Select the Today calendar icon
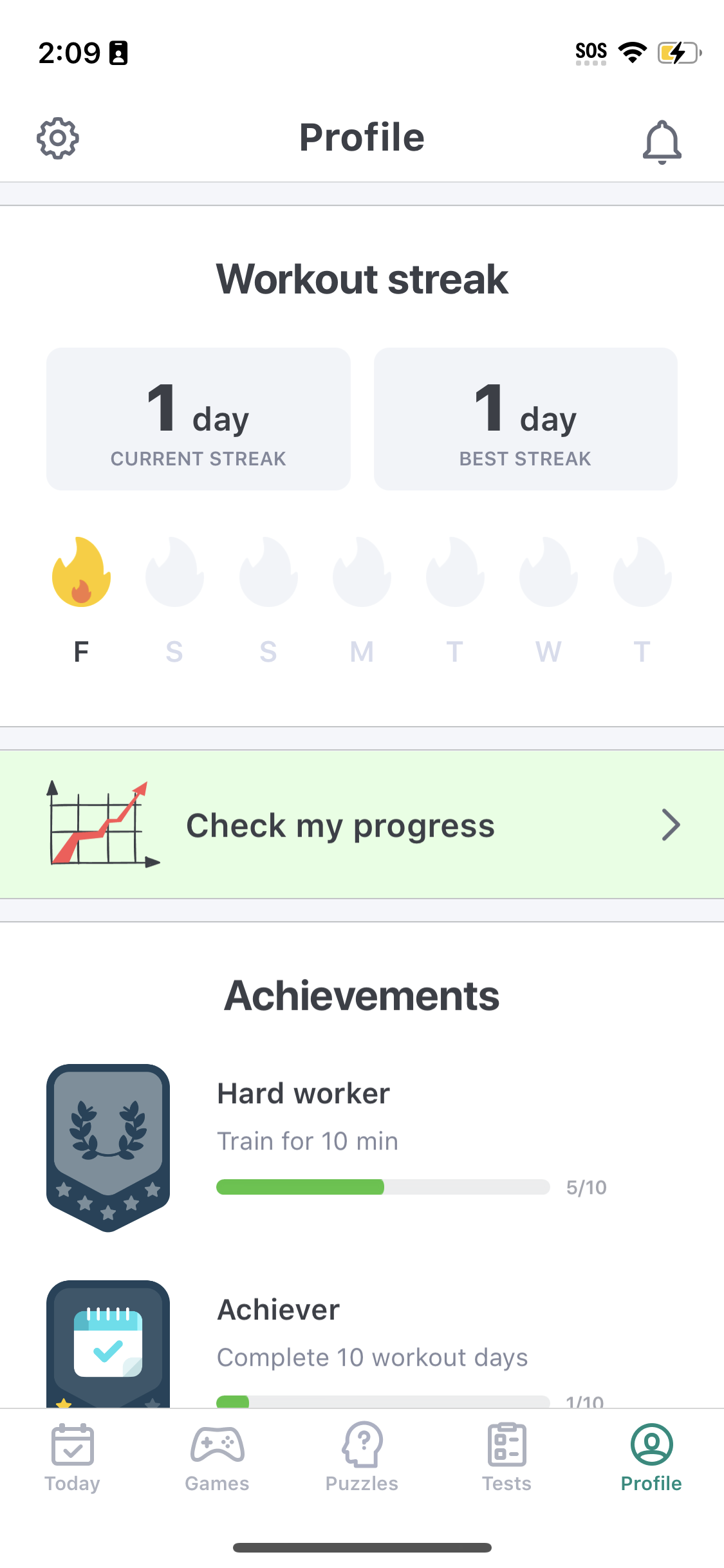The width and height of the screenshot is (724, 1568). point(72,1445)
